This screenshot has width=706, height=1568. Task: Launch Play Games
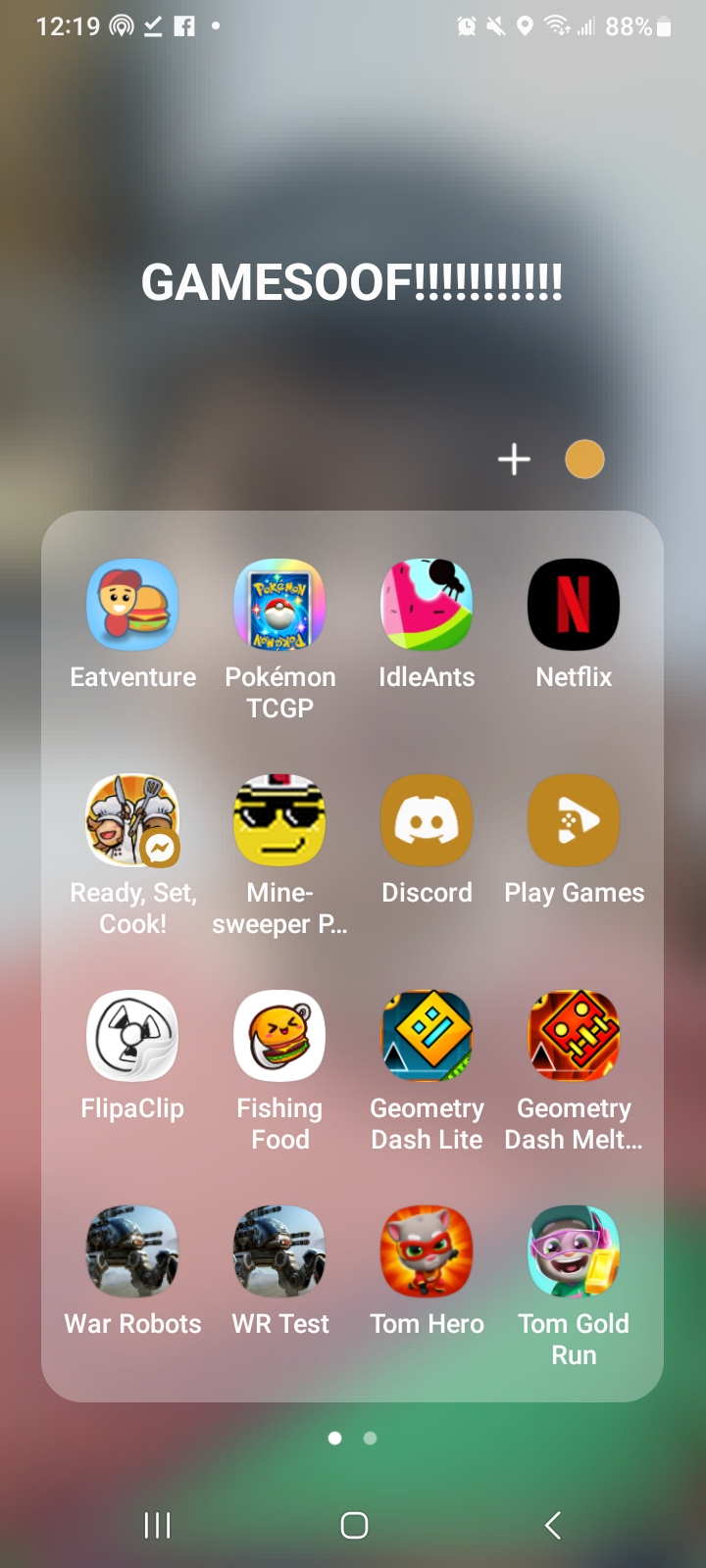[x=574, y=820]
